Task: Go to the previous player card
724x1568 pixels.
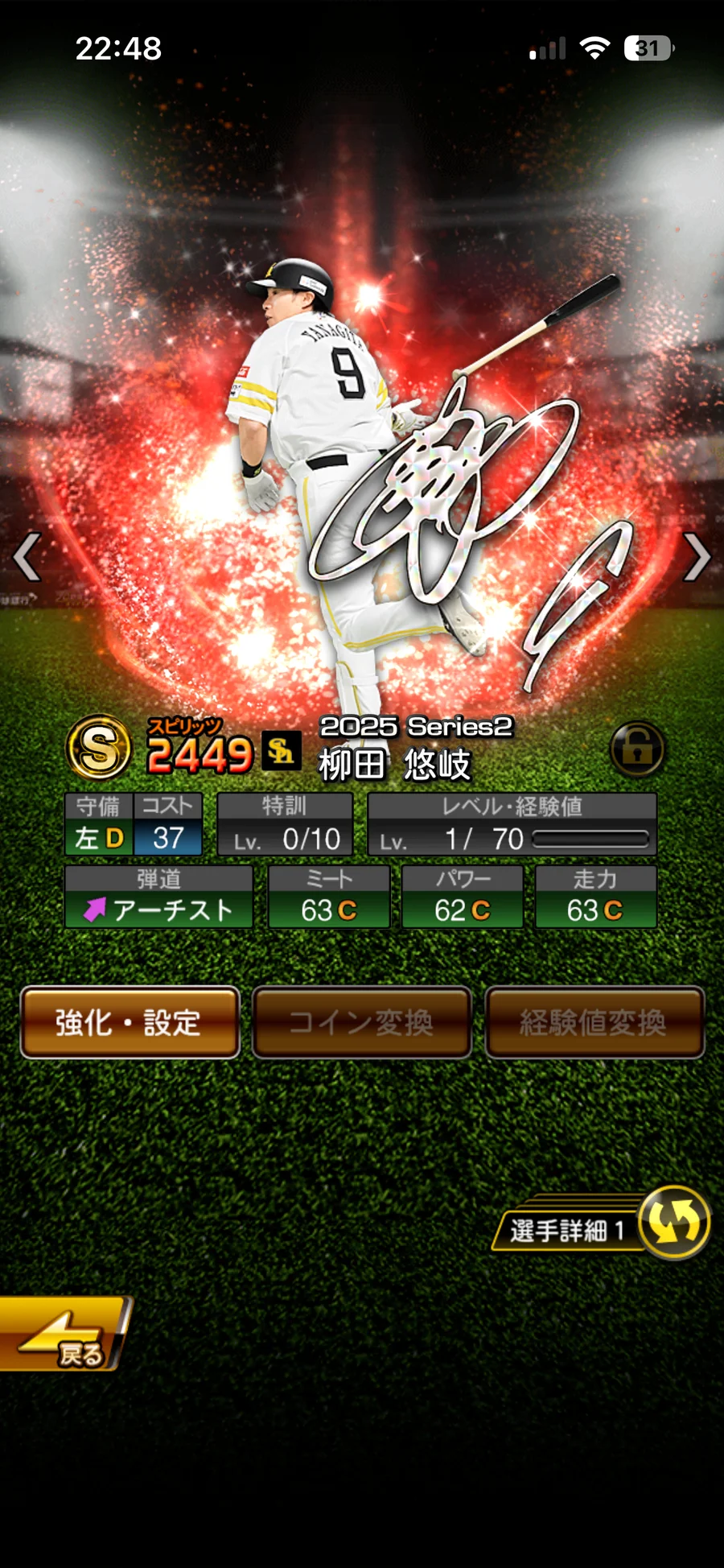Action: click(28, 557)
